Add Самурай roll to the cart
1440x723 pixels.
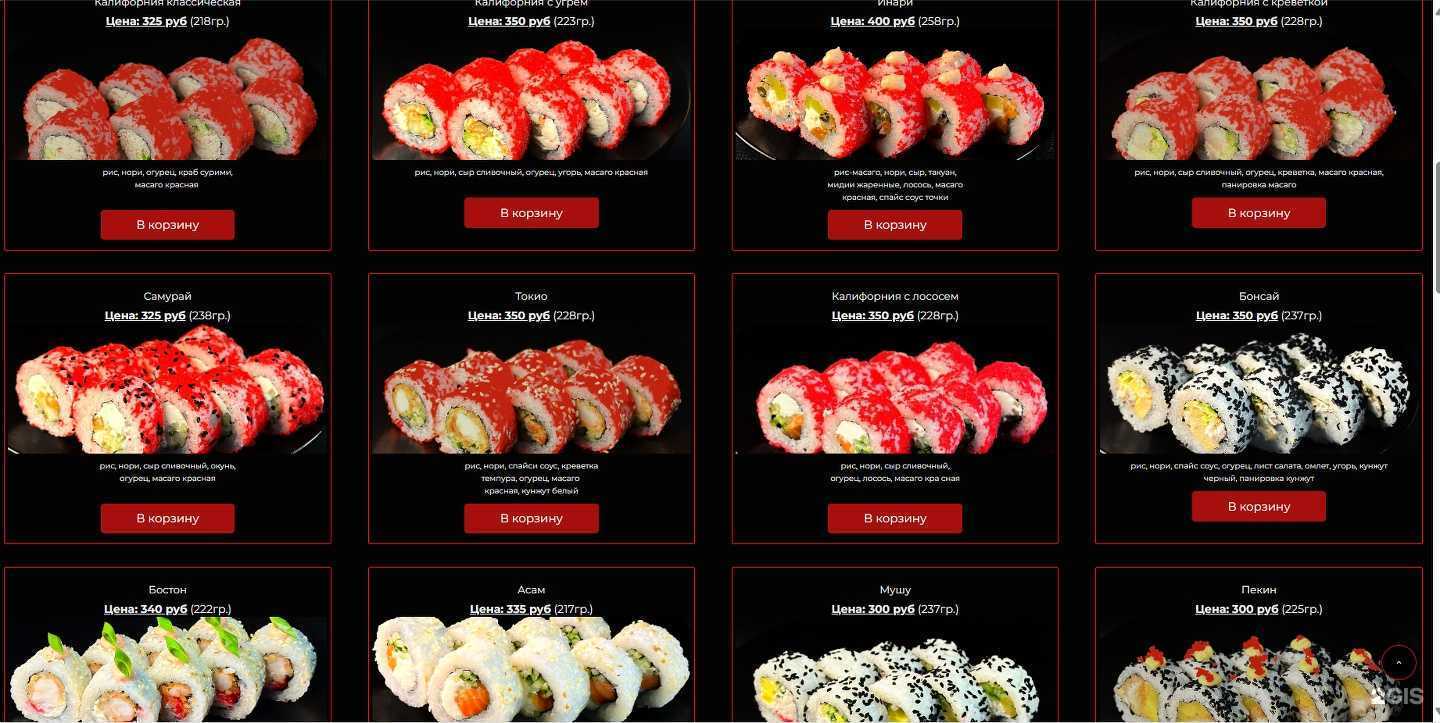coord(167,518)
